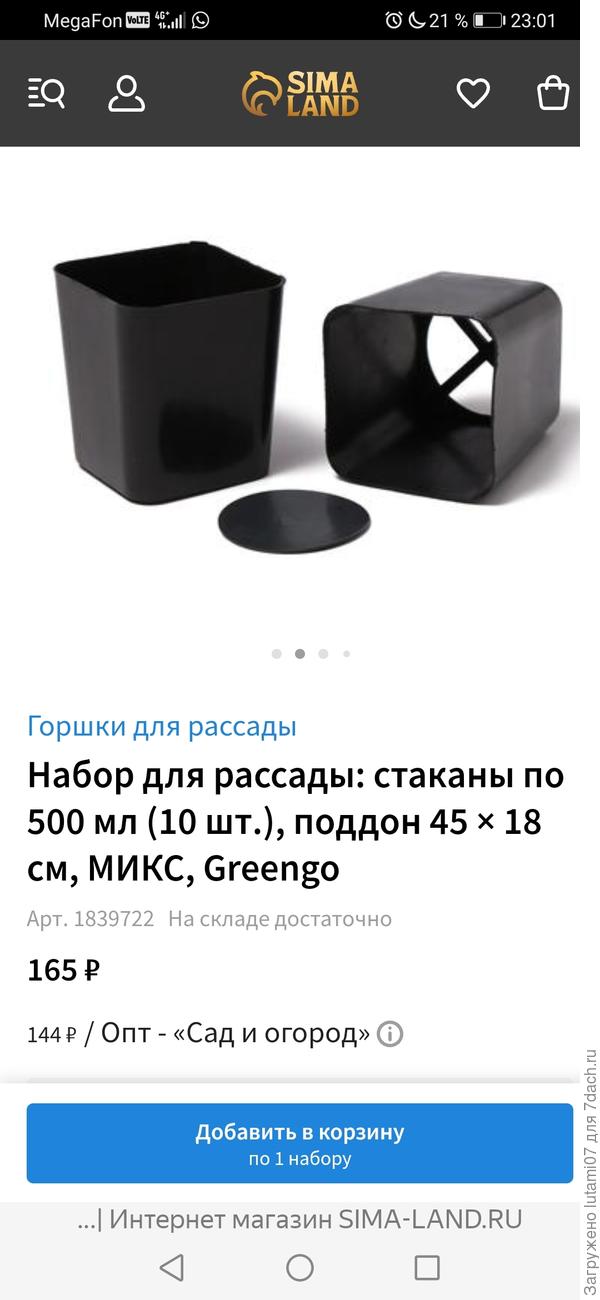Add the set with 'Добавить в корзину'
The image size is (600, 1300).
299,1143
